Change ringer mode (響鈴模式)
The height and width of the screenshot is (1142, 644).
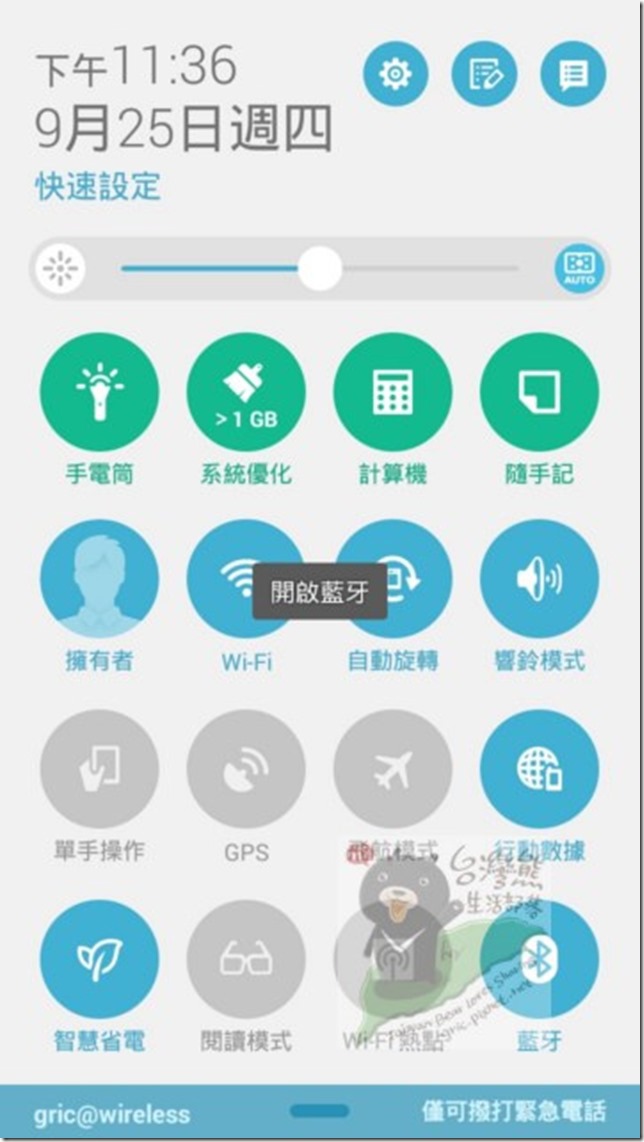(x=539, y=579)
